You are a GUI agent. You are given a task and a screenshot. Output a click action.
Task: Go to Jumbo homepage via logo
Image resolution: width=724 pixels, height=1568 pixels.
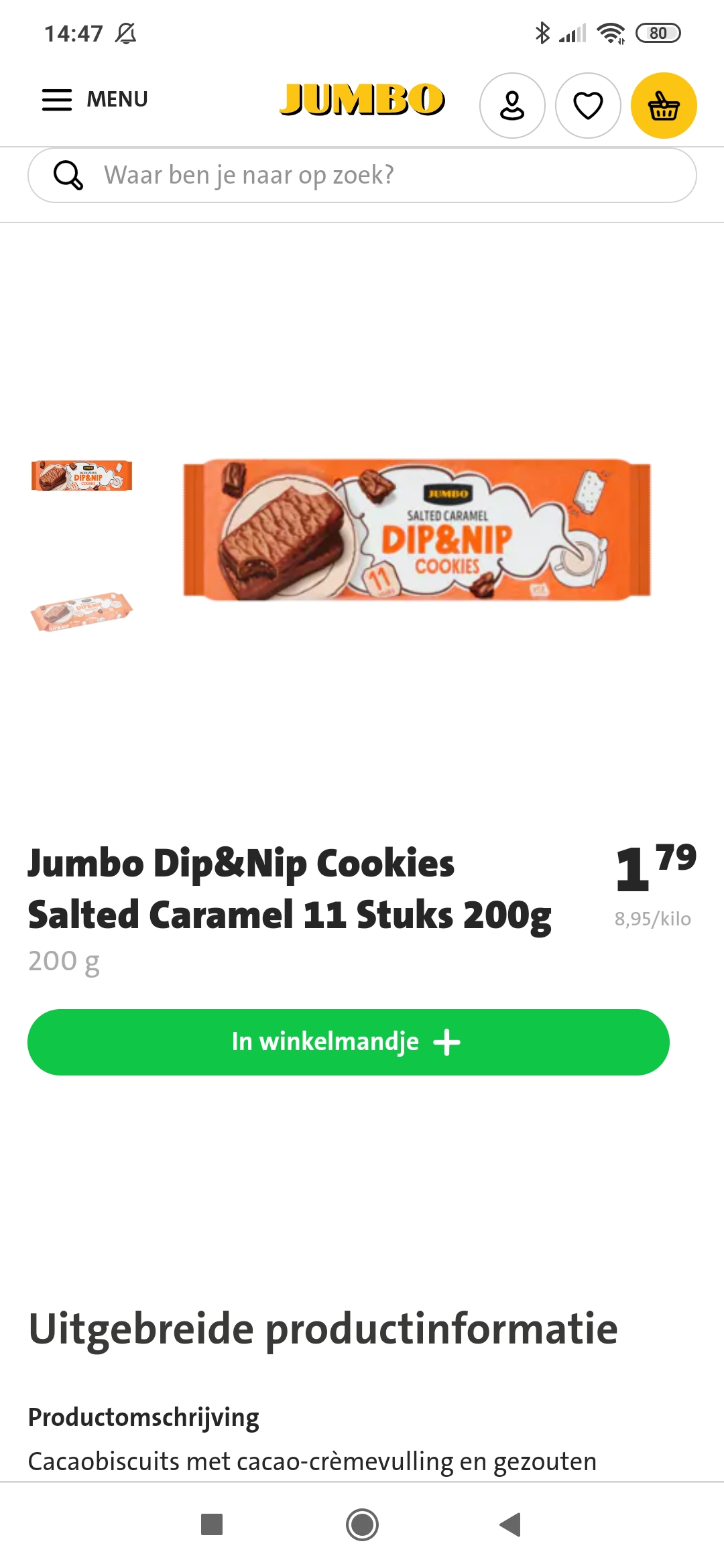tap(362, 100)
